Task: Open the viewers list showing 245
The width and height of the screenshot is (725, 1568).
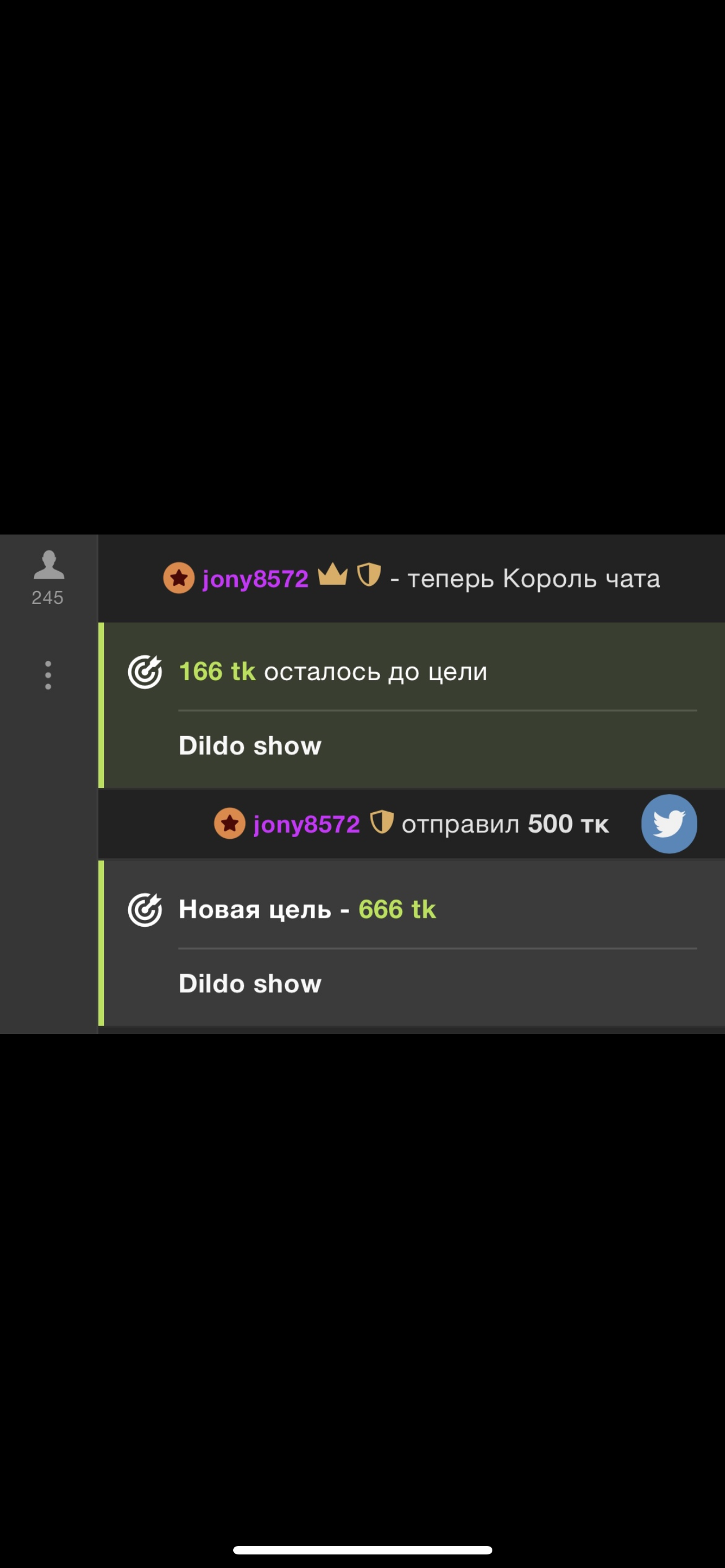Action: click(48, 577)
